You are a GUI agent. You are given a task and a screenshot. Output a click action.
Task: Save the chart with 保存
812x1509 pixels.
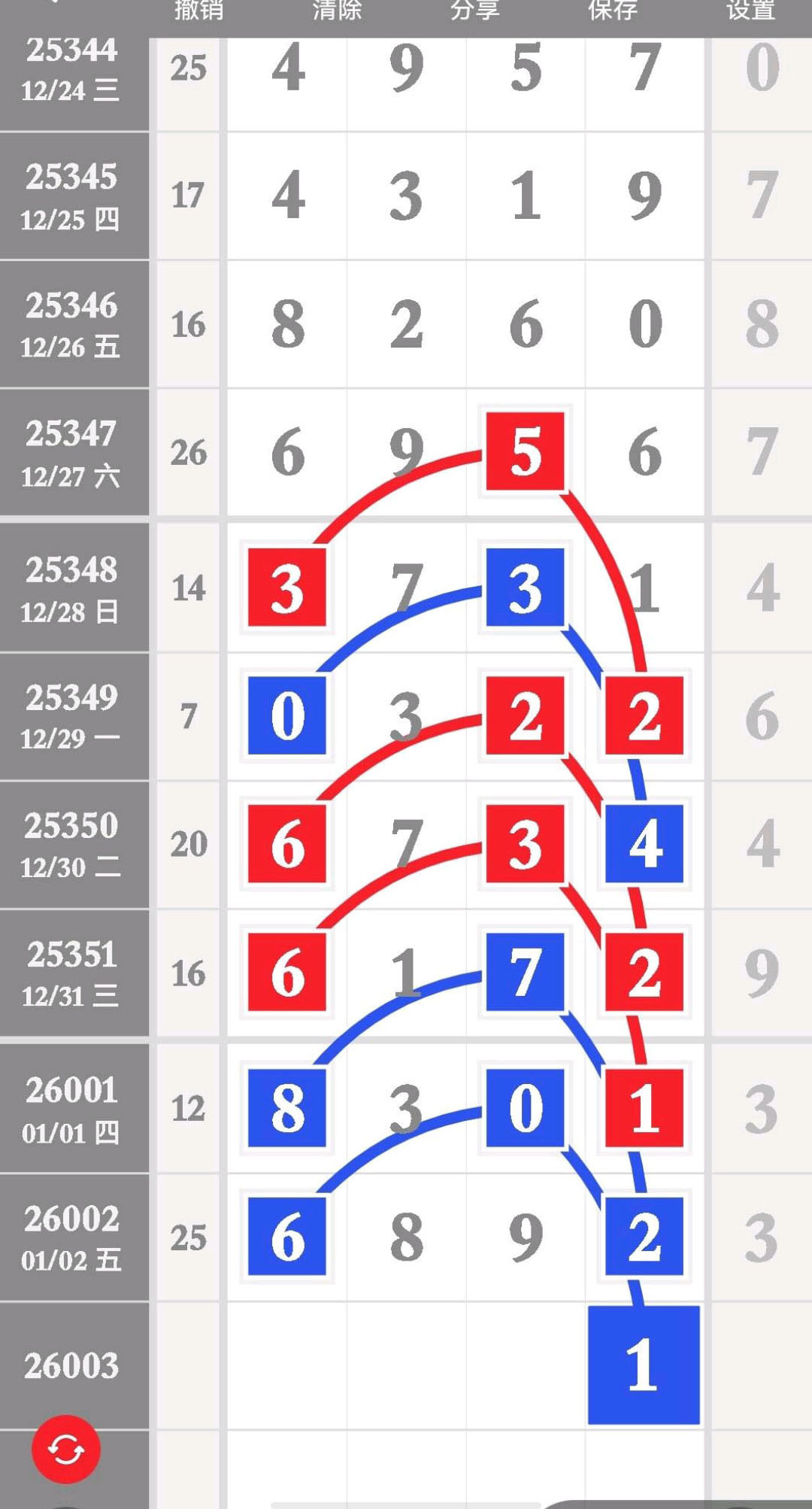pos(613,11)
